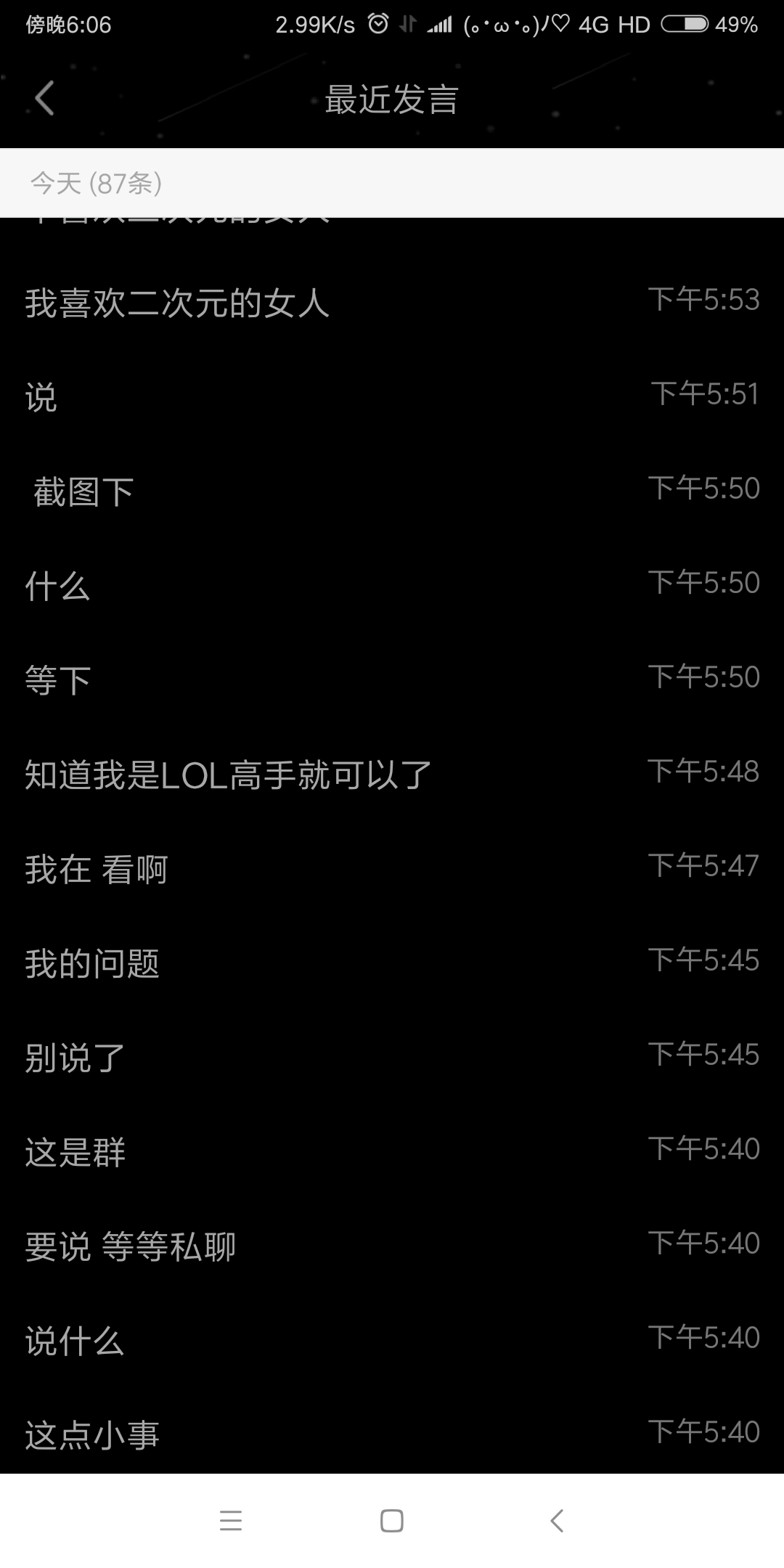The width and height of the screenshot is (784, 1568).
Task: Tap the 4G HD network indicator
Action: point(613,24)
